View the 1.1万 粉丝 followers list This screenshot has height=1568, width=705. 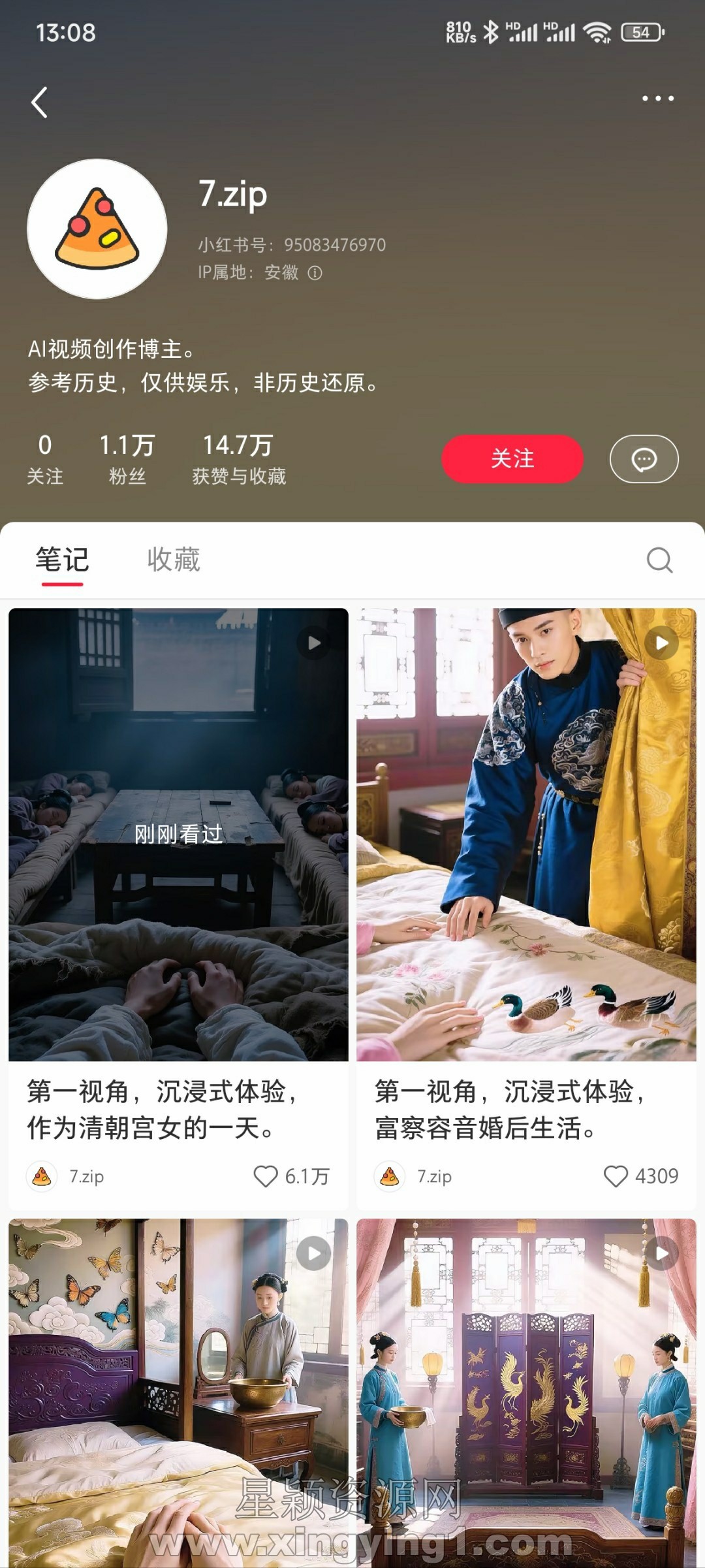[127, 458]
